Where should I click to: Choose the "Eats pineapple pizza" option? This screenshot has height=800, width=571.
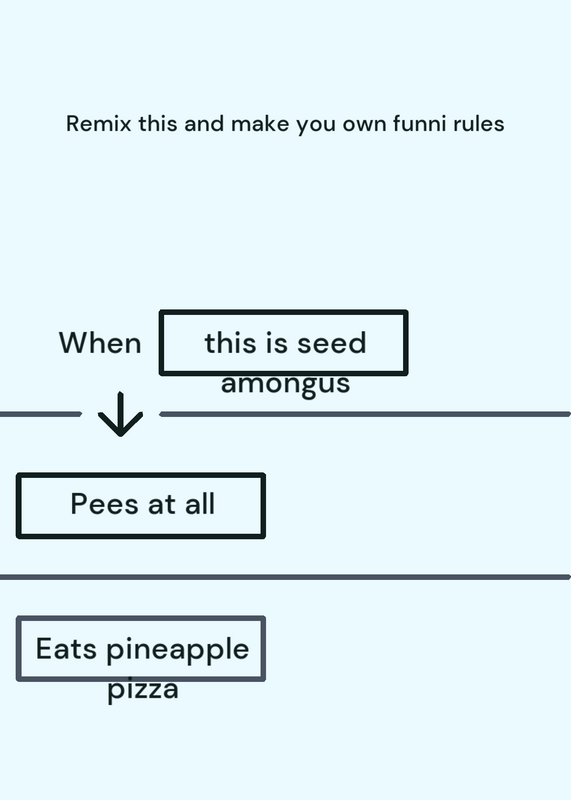click(x=141, y=648)
